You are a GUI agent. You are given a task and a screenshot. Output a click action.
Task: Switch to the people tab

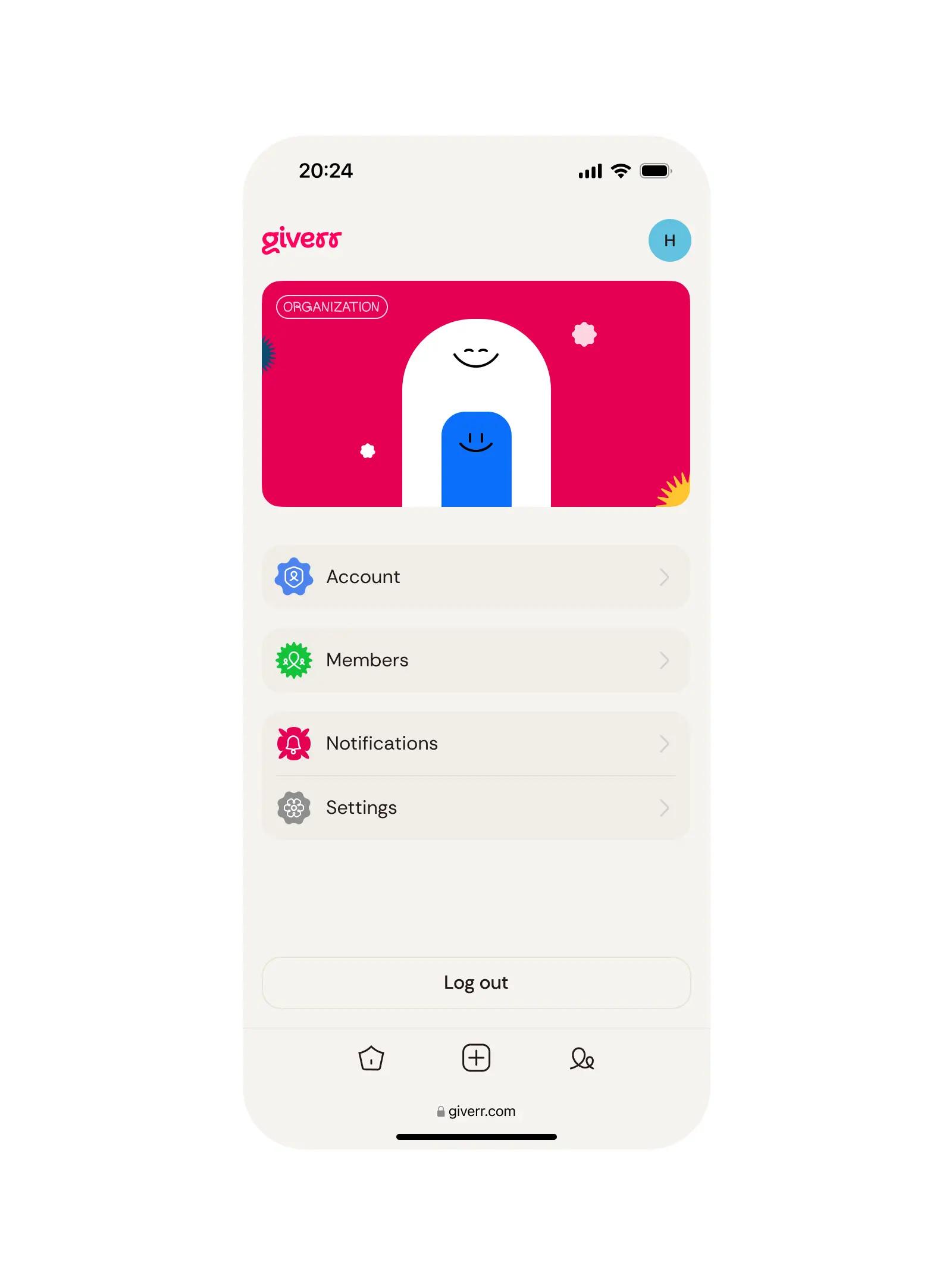pos(581,1058)
